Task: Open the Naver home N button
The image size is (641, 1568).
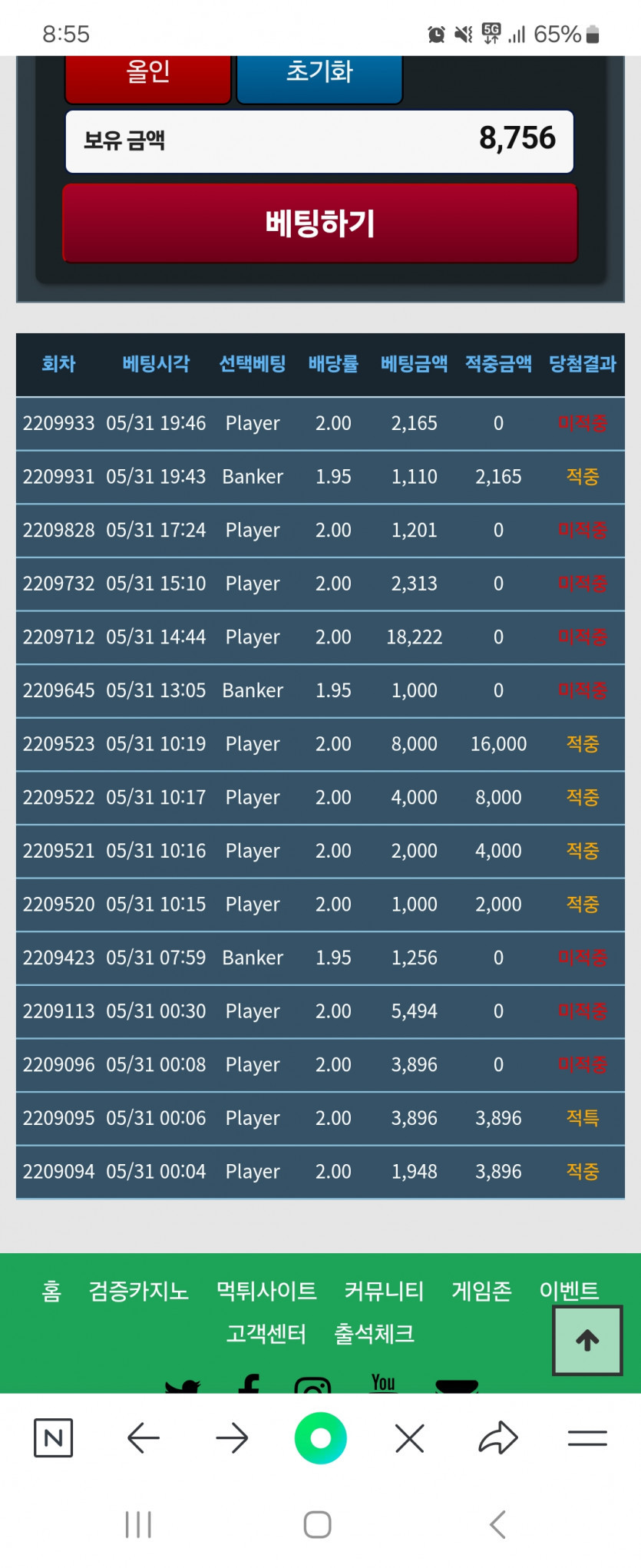Action: pyautogui.click(x=54, y=1437)
